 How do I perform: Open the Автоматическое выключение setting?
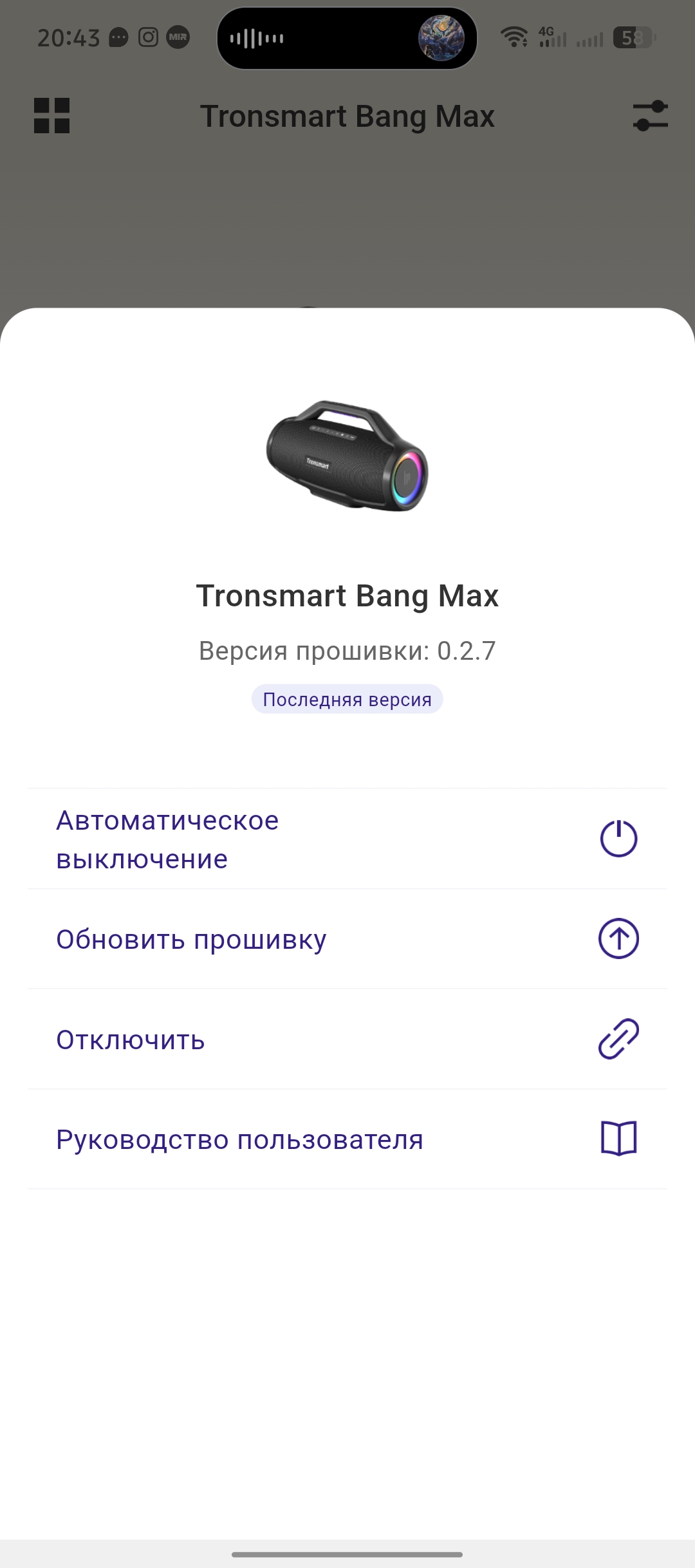tap(346, 839)
